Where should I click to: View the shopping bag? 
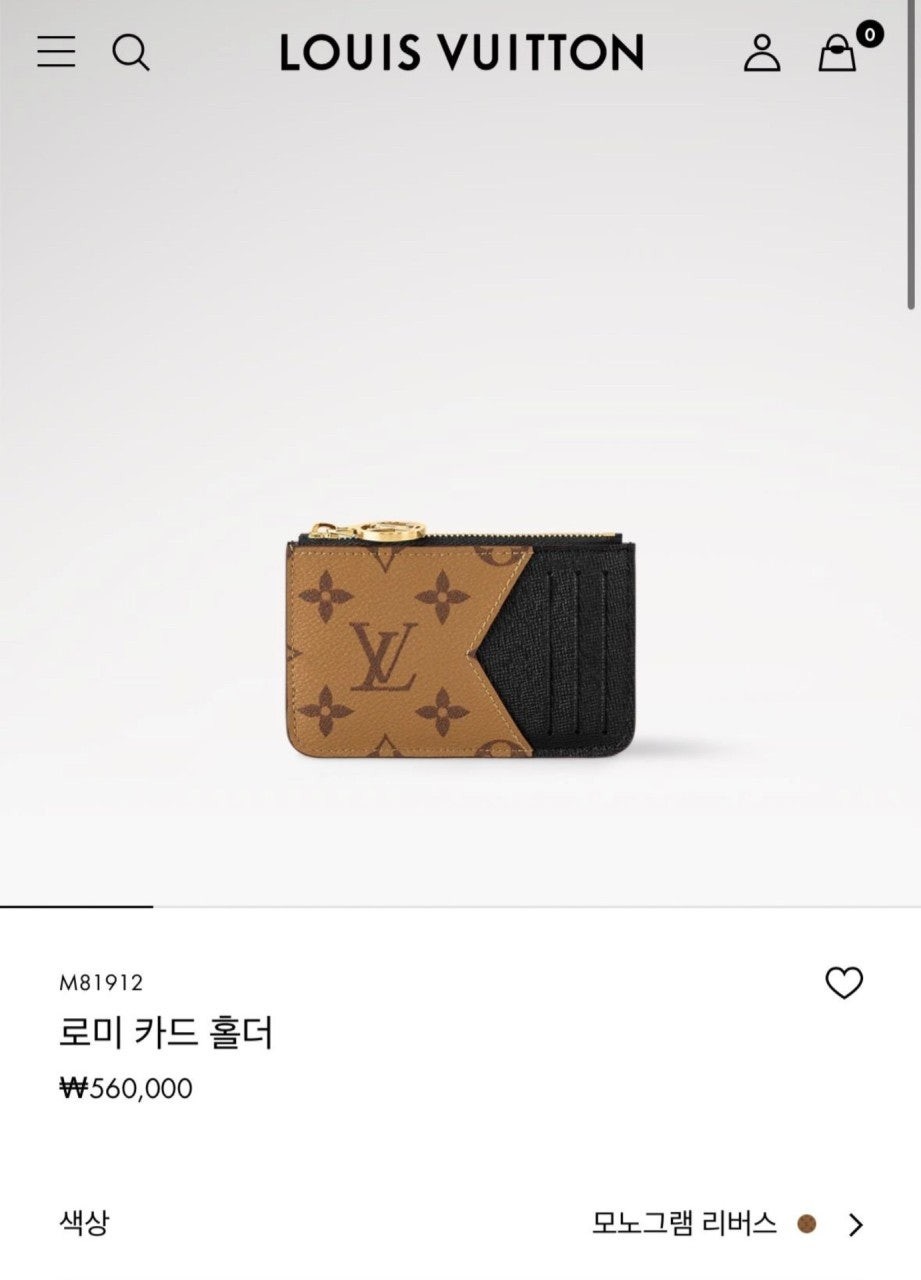[x=838, y=52]
